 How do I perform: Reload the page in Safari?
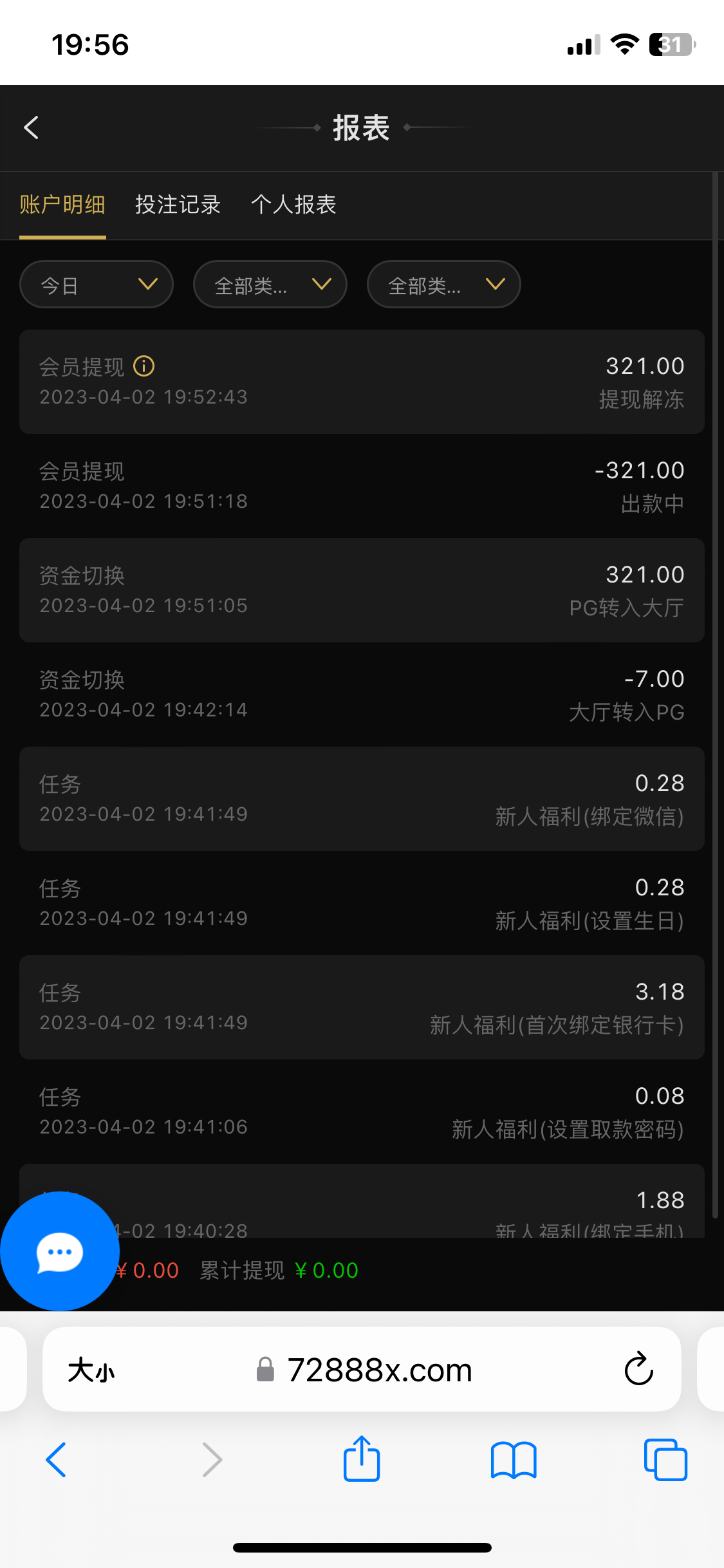tap(638, 1369)
